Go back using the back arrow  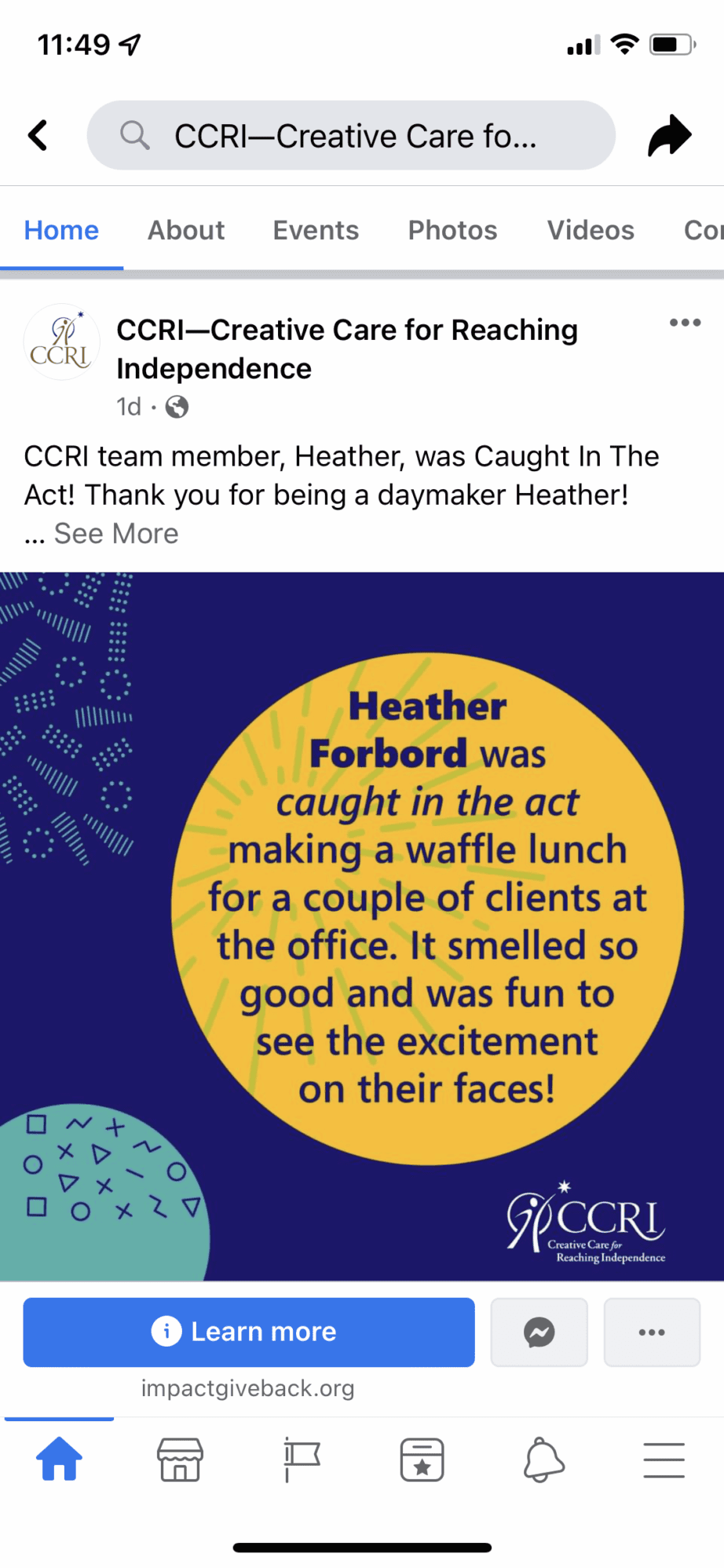coord(38,135)
